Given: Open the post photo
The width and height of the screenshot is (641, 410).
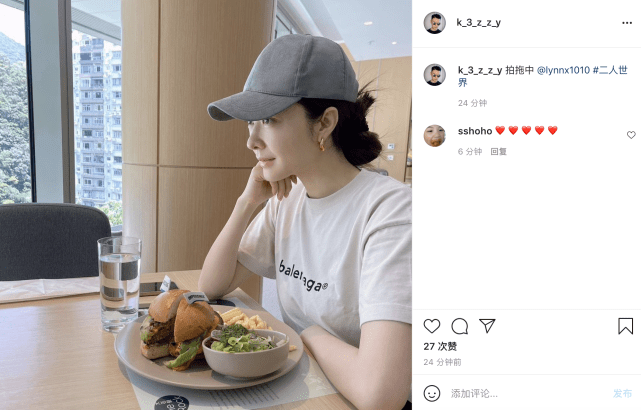Looking at the screenshot, I should (x=205, y=205).
